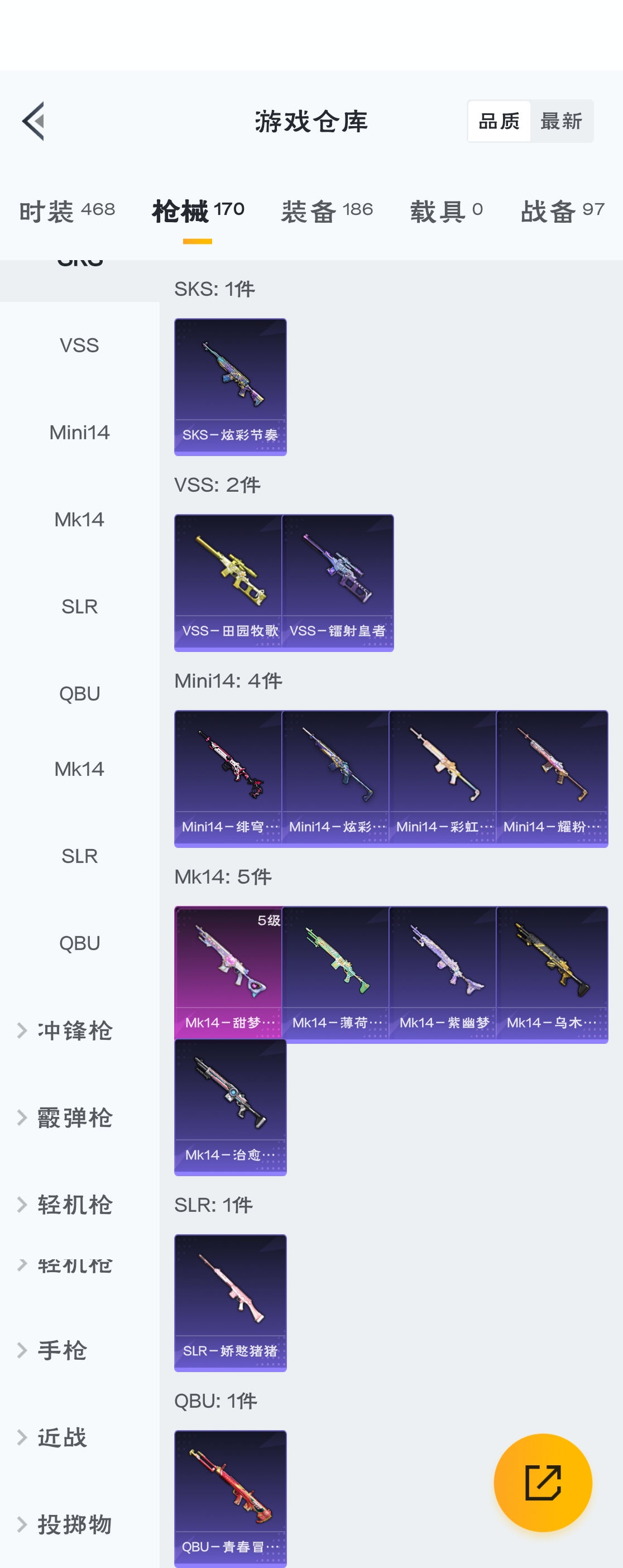Image resolution: width=623 pixels, height=1568 pixels.
Task: Select Mini14 in the sidebar
Action: pos(79,432)
